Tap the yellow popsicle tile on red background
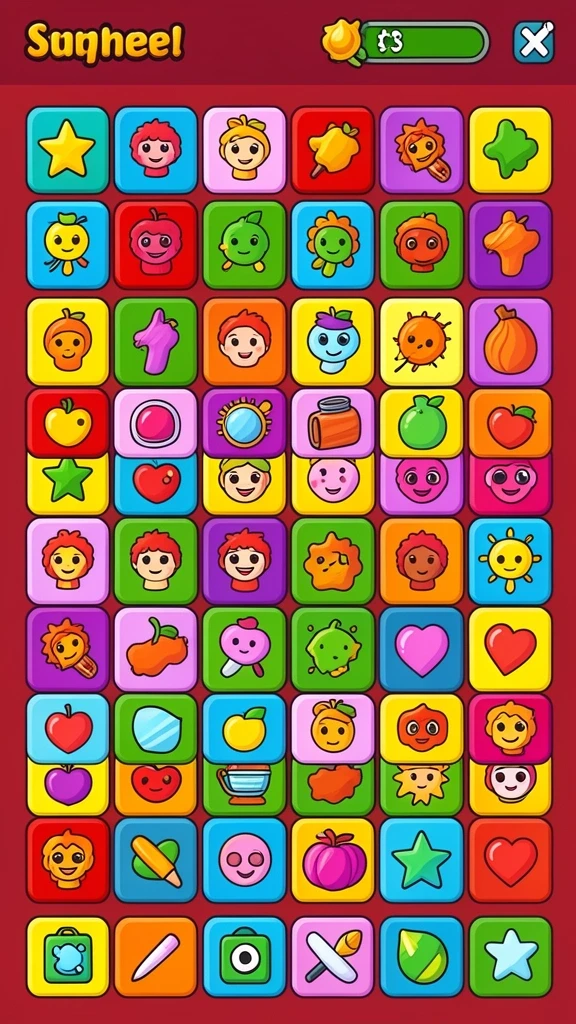576x1024 pixels. (332, 150)
